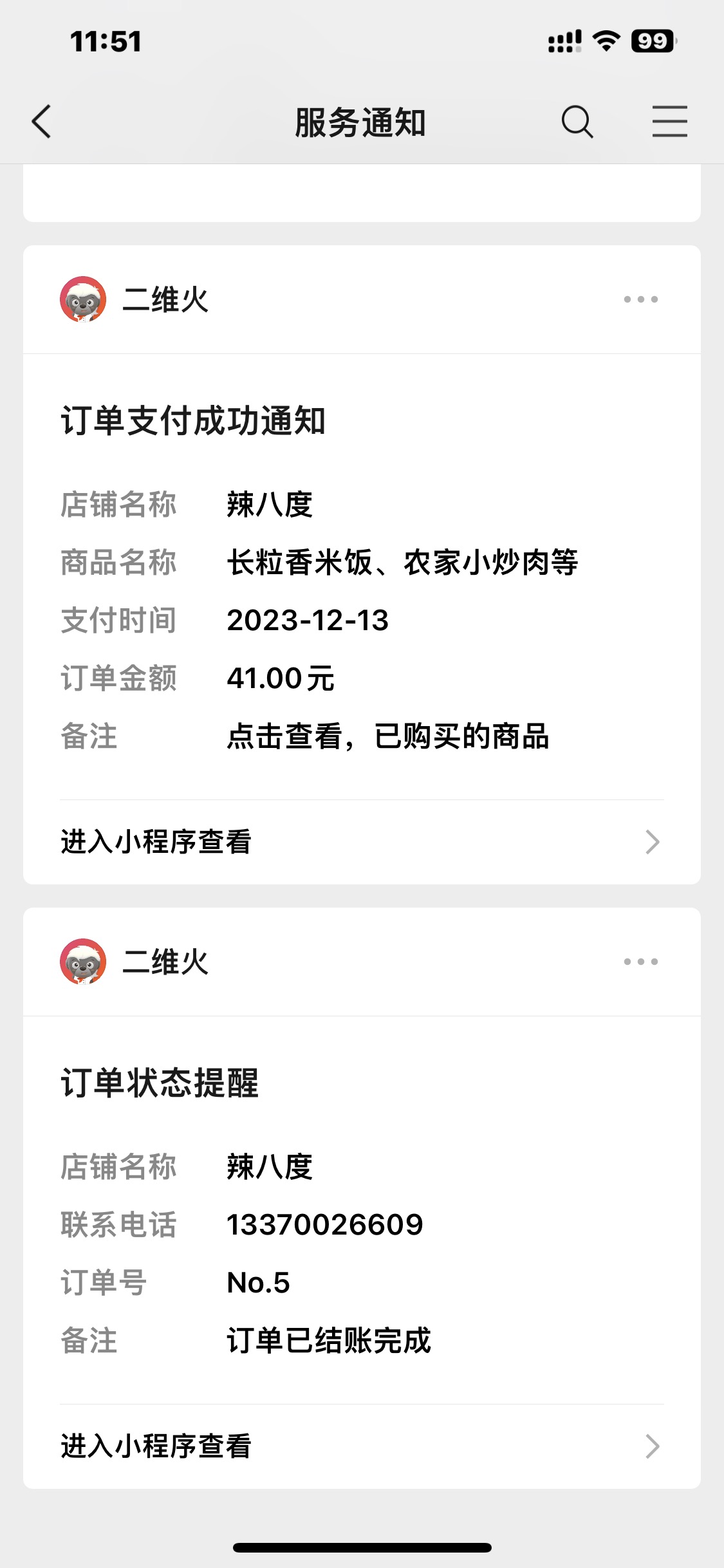Open 二维火 profile from order status header
724x1568 pixels.
pos(135,962)
